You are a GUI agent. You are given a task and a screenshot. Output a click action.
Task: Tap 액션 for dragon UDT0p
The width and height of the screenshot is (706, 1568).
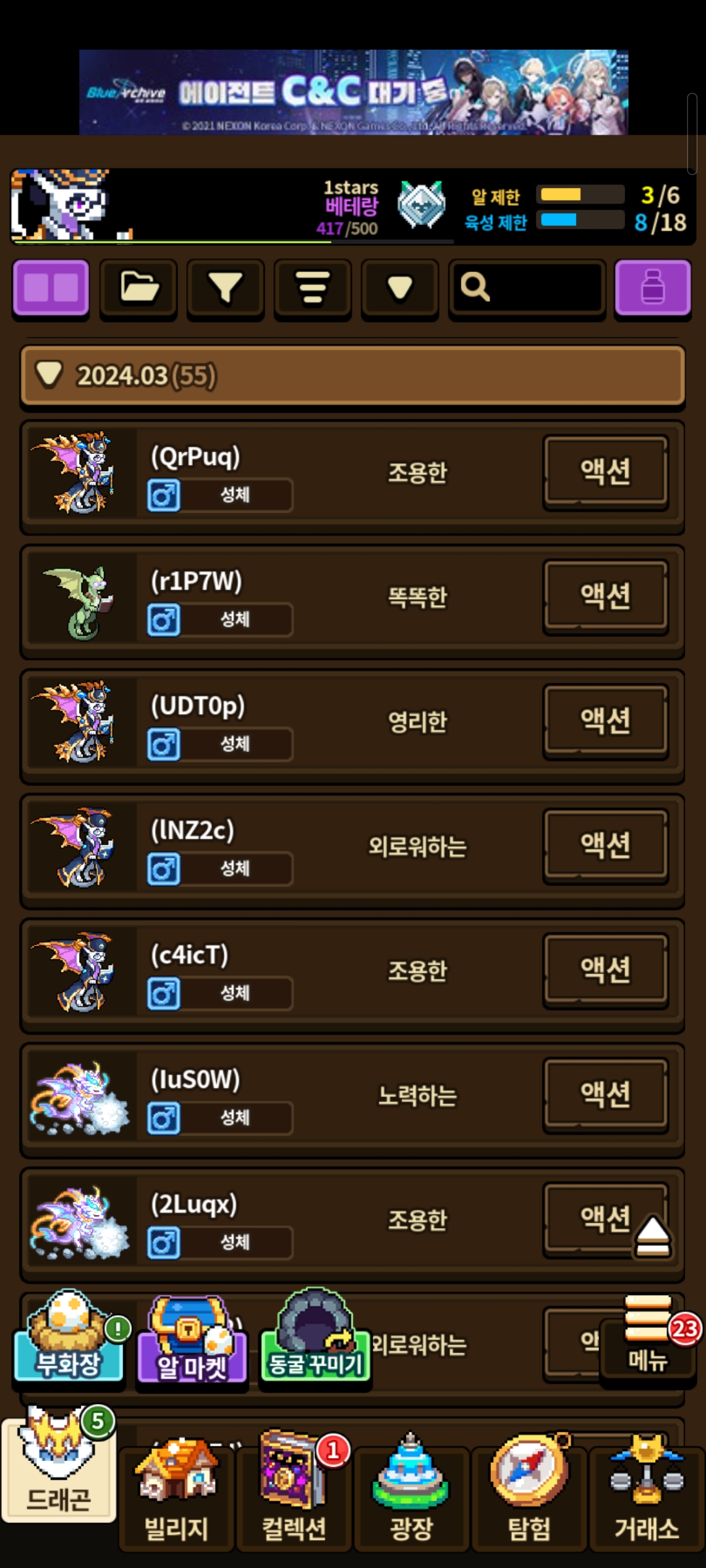coord(606,721)
